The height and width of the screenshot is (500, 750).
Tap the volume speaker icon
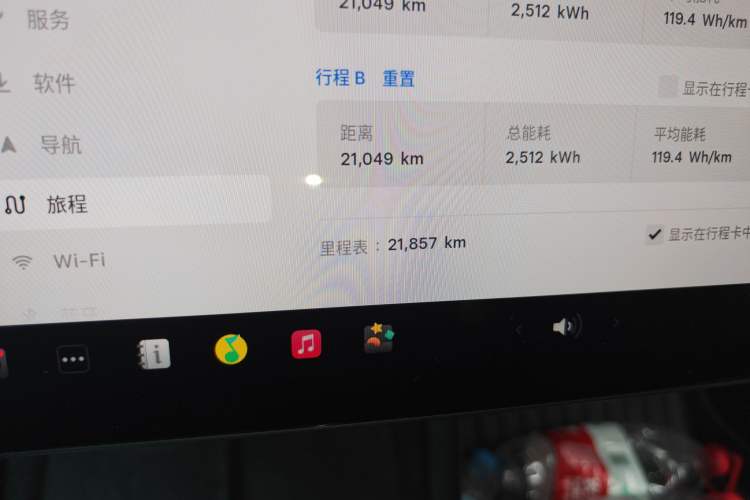point(565,327)
